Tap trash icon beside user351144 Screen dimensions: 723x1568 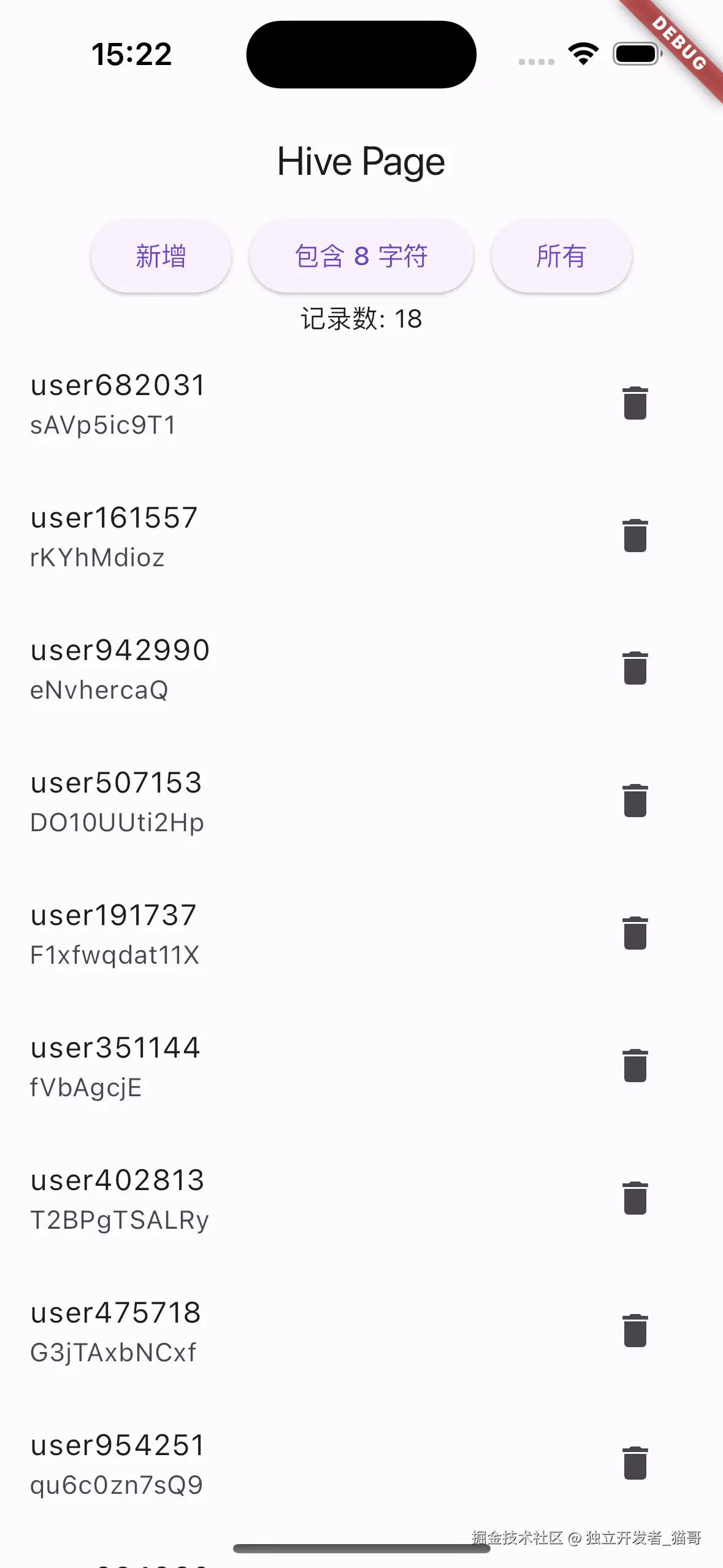click(635, 1066)
